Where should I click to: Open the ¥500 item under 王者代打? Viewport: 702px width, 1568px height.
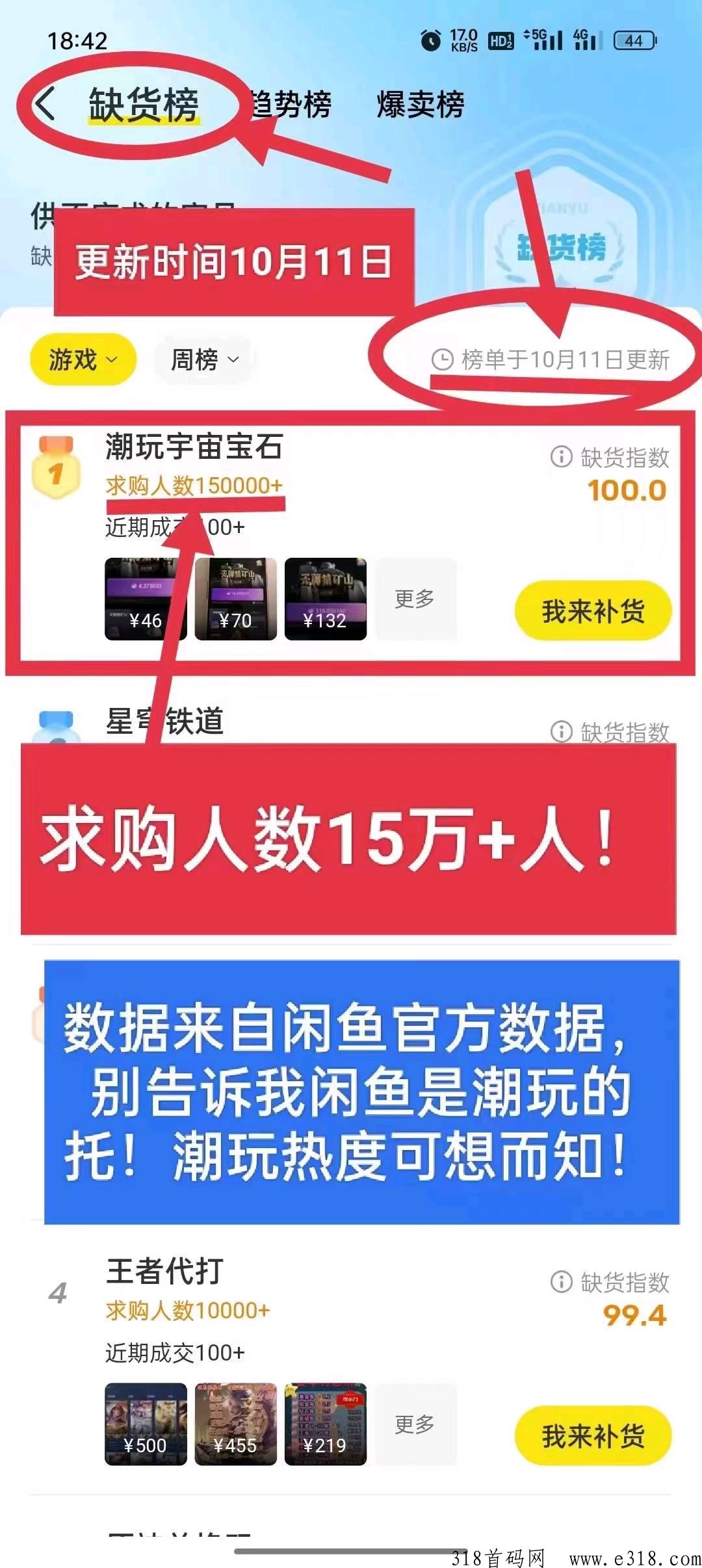[x=146, y=1424]
